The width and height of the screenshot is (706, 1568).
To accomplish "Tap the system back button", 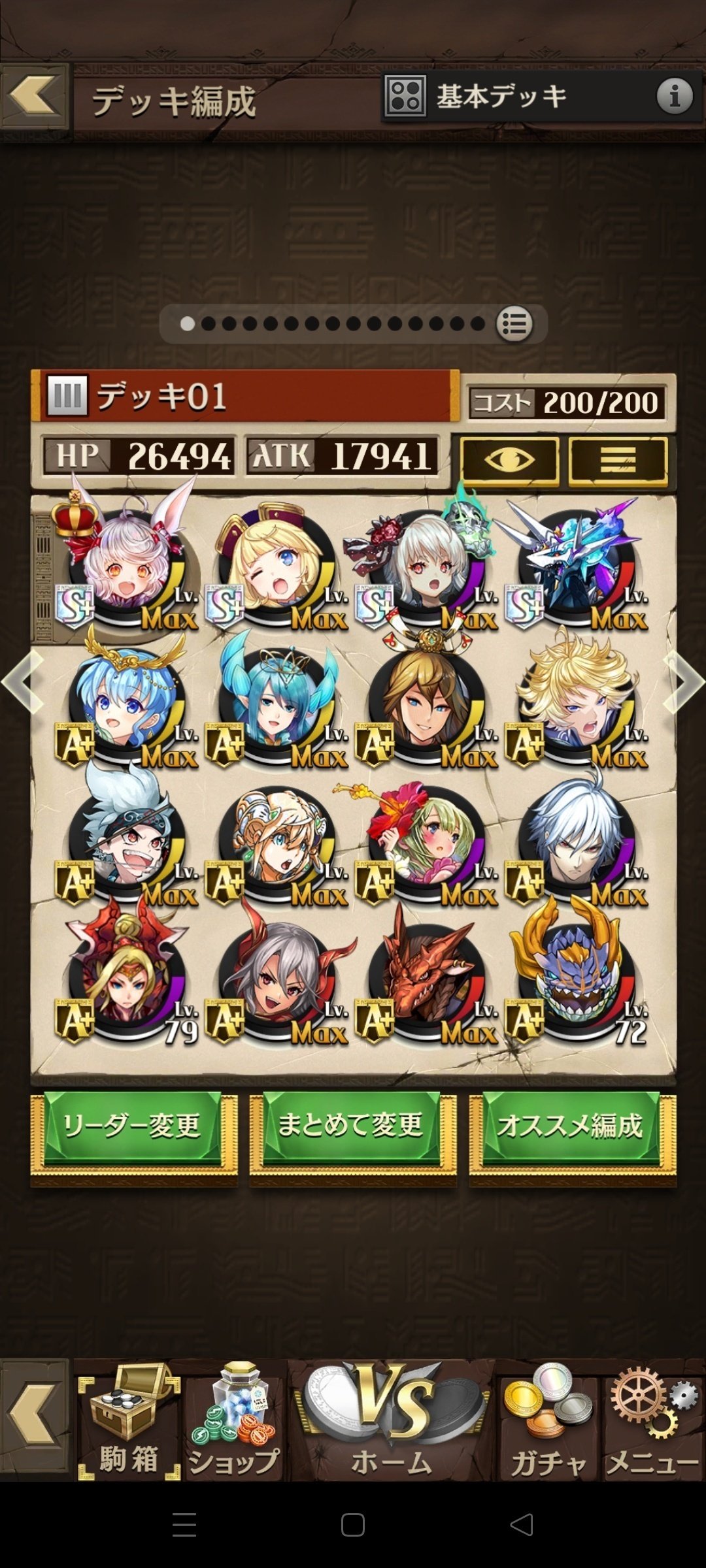I will (x=522, y=1524).
